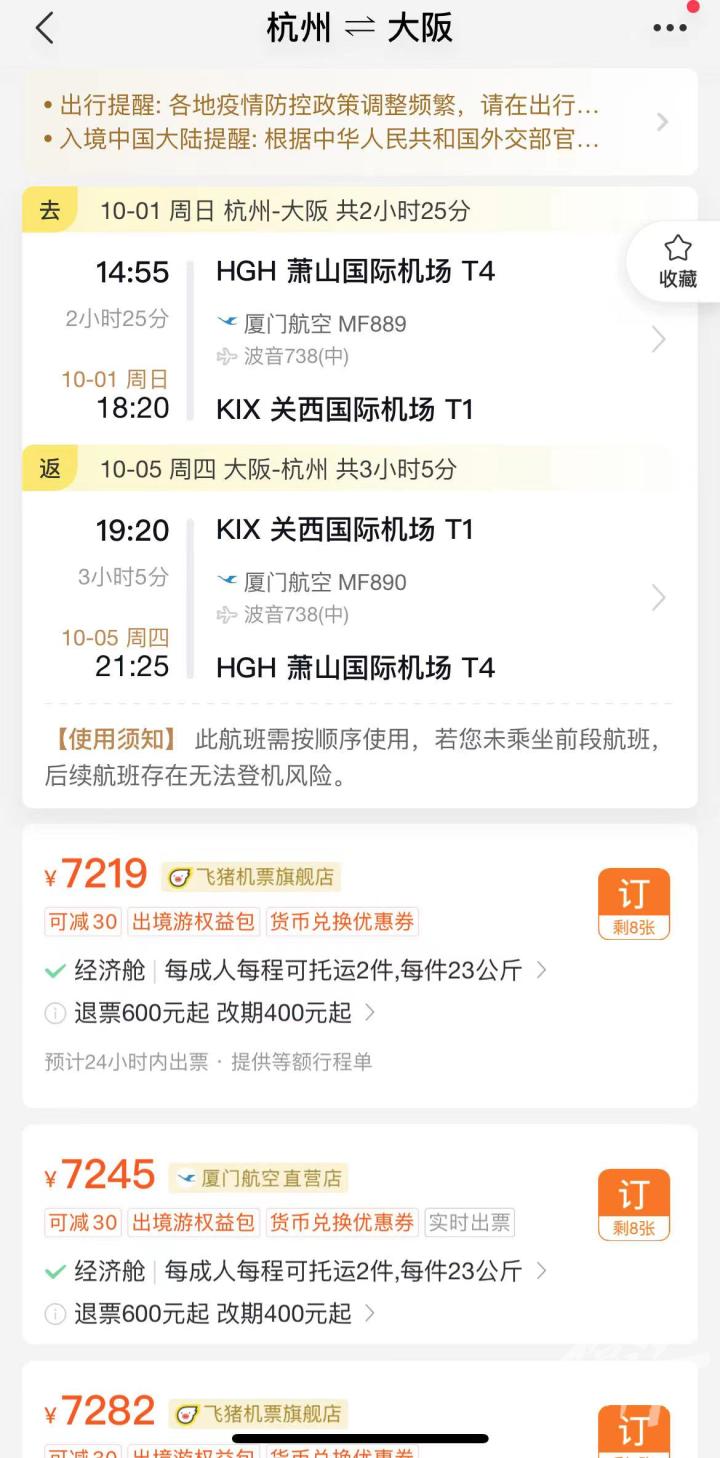
Task: Tap the 收藏 star to save this flight
Action: [677, 261]
